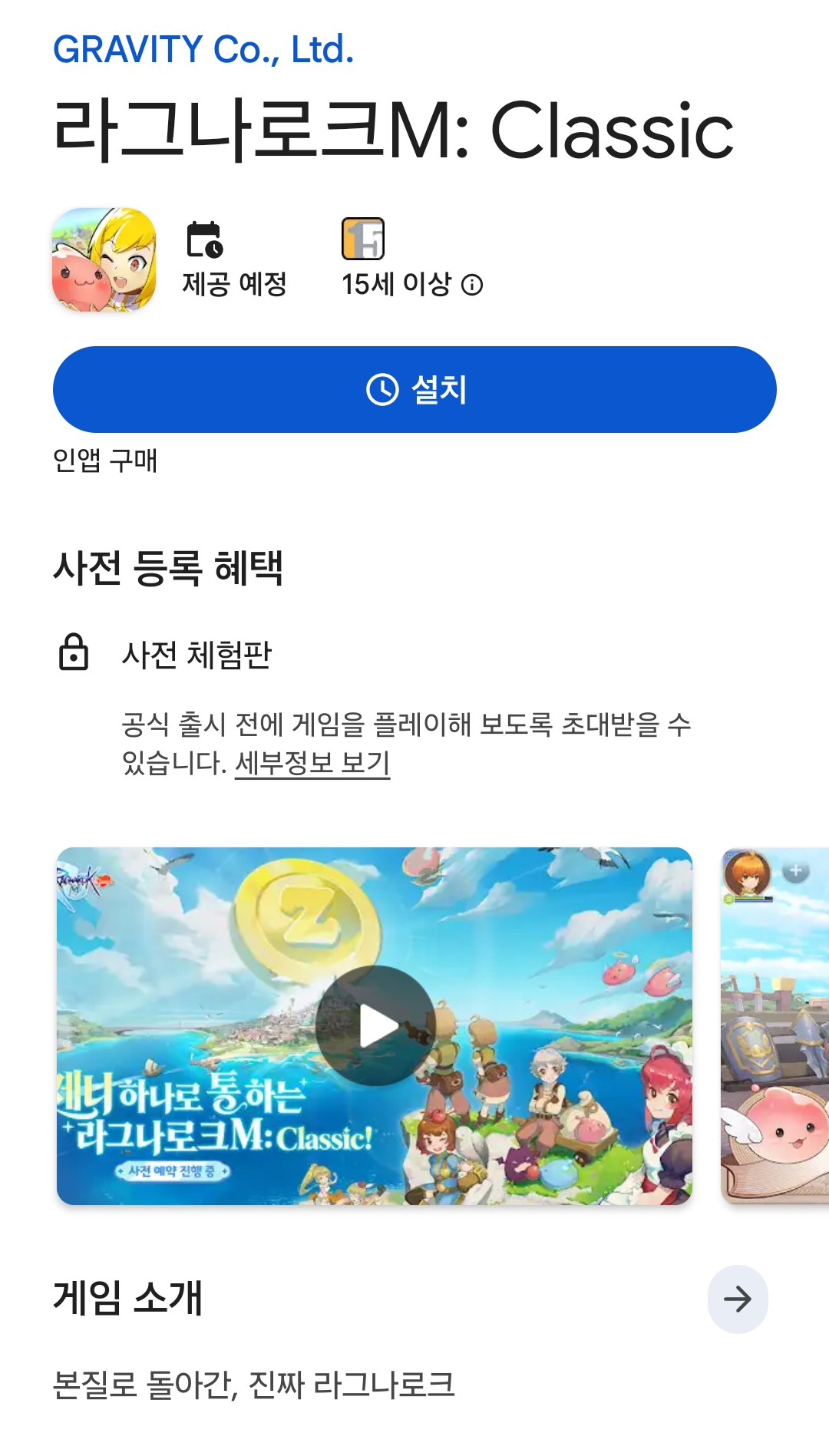Open the 15세 이상 rating info icon

coord(472,286)
